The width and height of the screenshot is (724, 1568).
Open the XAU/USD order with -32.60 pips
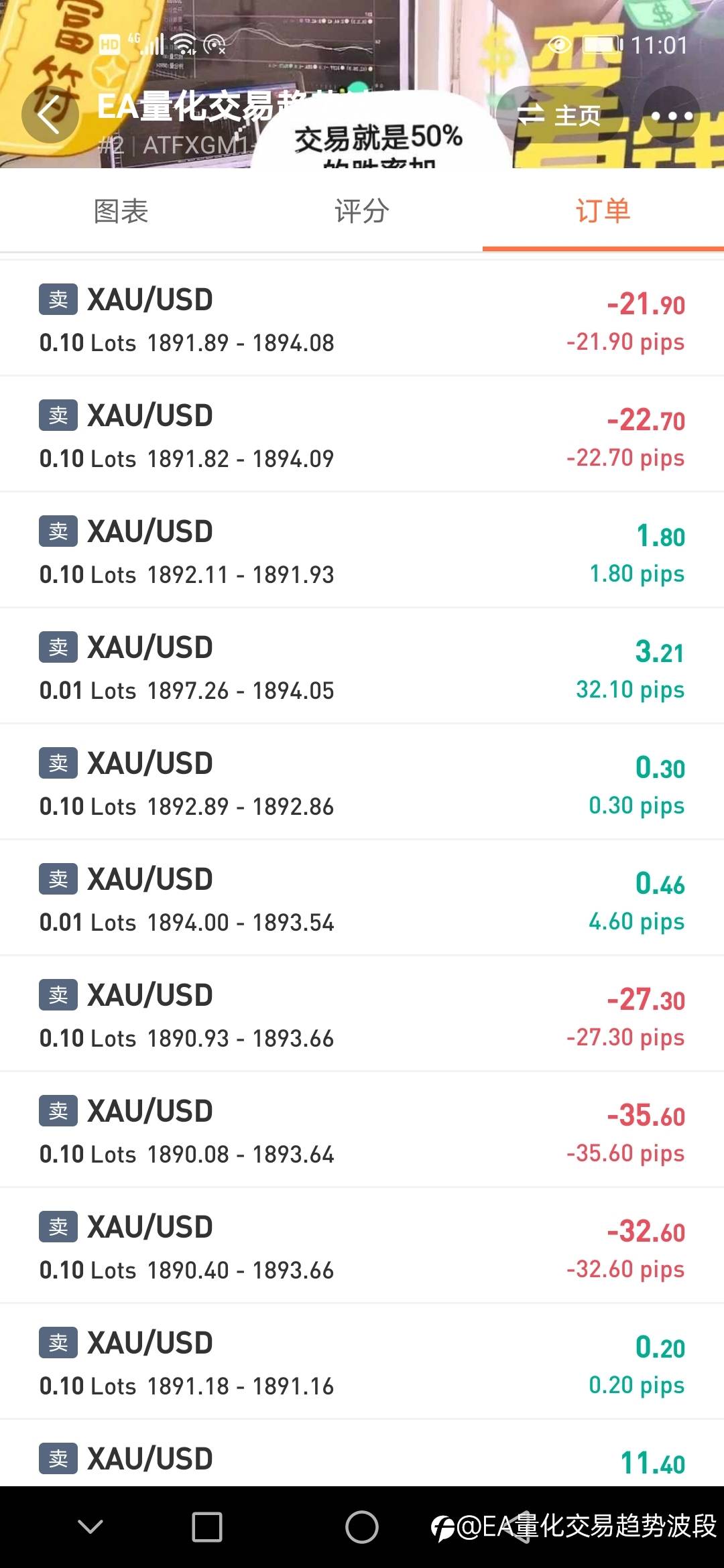pyautogui.click(x=362, y=1246)
